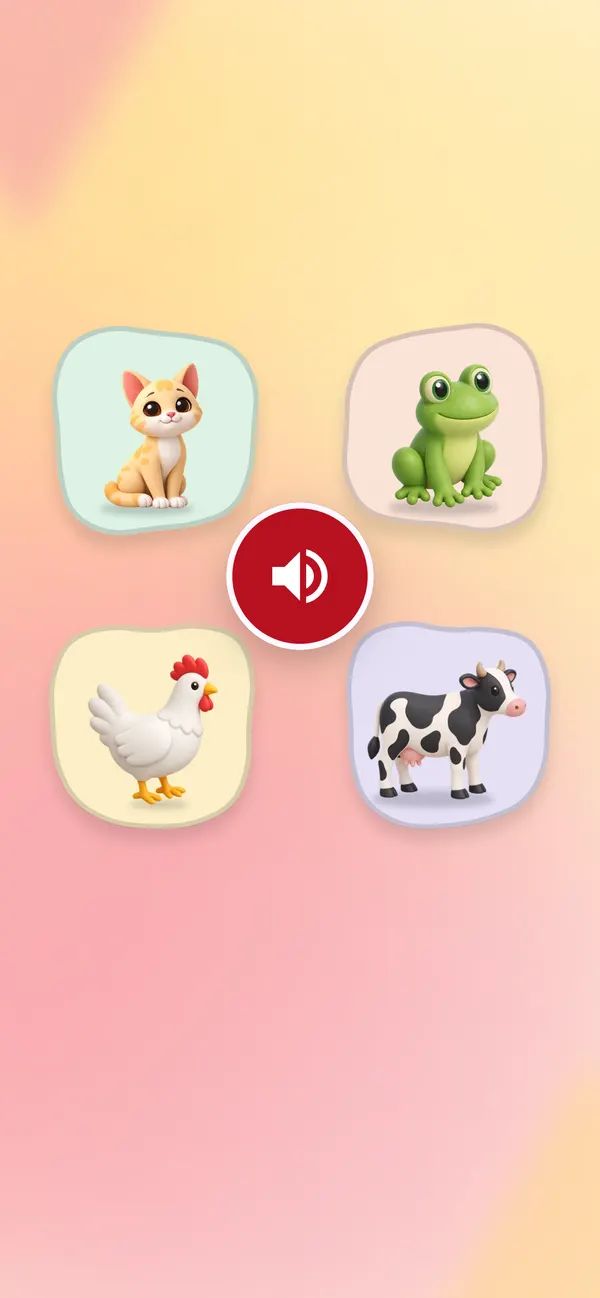Tap the cow card
The image size is (600, 1298).
[x=448, y=726]
